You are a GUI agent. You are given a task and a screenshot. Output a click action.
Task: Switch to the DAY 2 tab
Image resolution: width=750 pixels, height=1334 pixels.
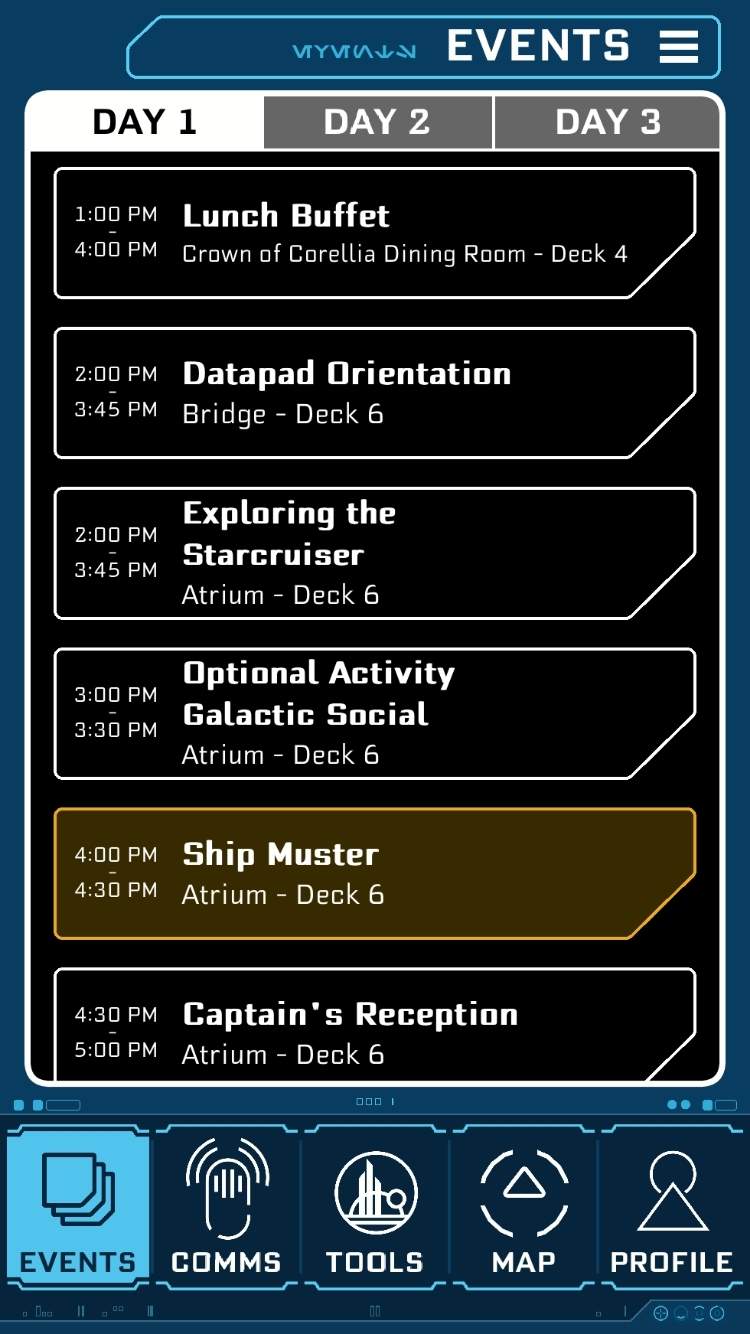(377, 122)
